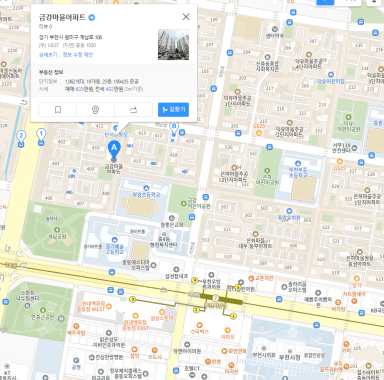Screen dimensions: 384x380
Task: View the apartment building photo
Action: pyautogui.click(x=173, y=45)
